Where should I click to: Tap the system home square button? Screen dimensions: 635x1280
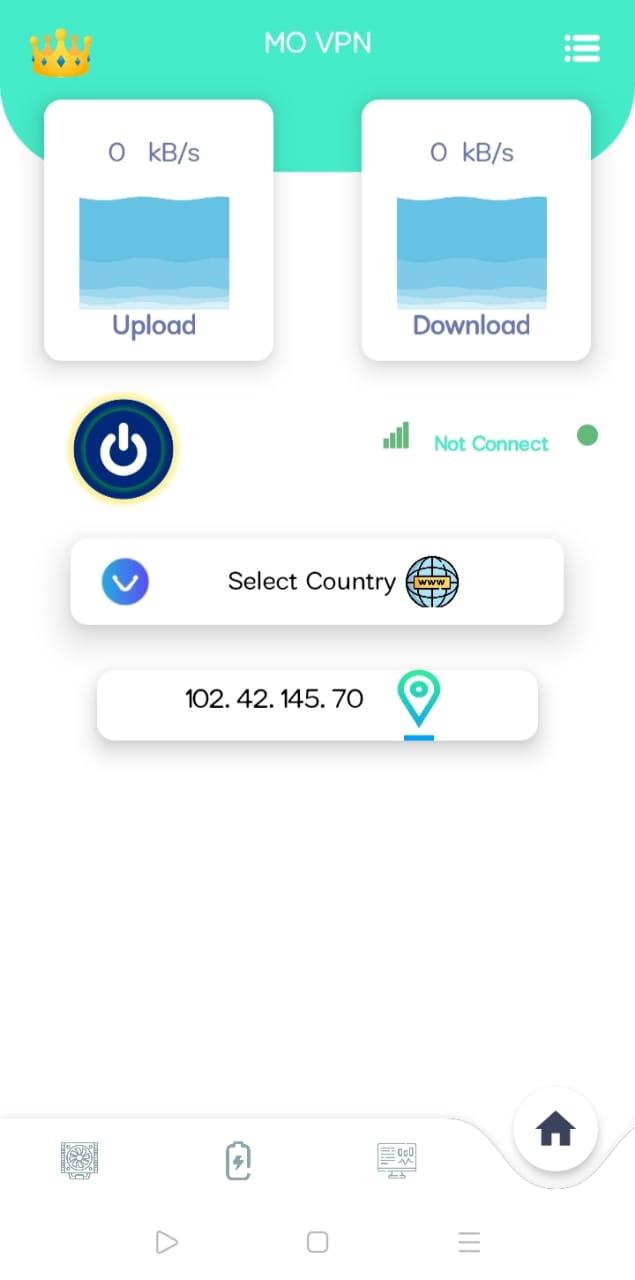pyautogui.click(x=318, y=1242)
